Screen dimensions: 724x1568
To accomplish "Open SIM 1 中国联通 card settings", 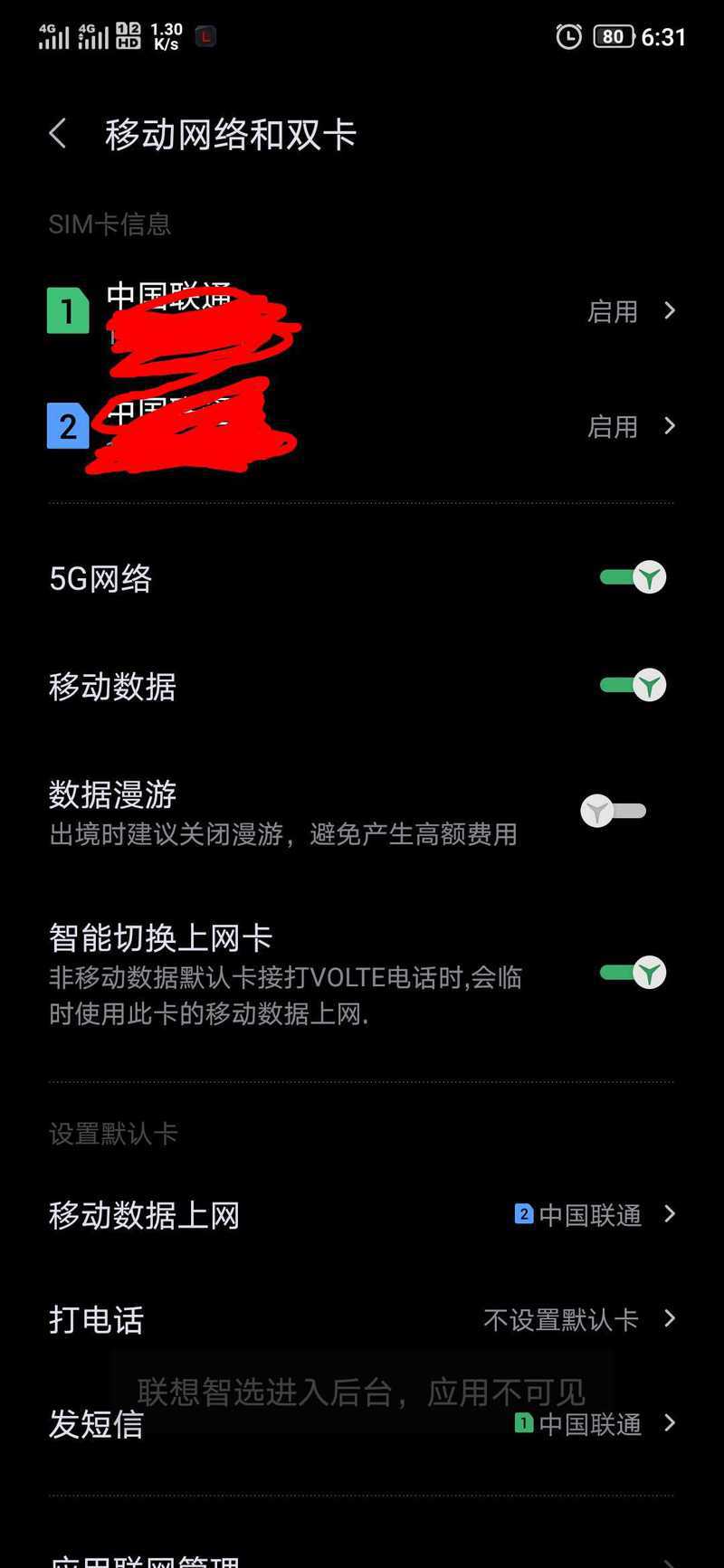I will [x=362, y=311].
